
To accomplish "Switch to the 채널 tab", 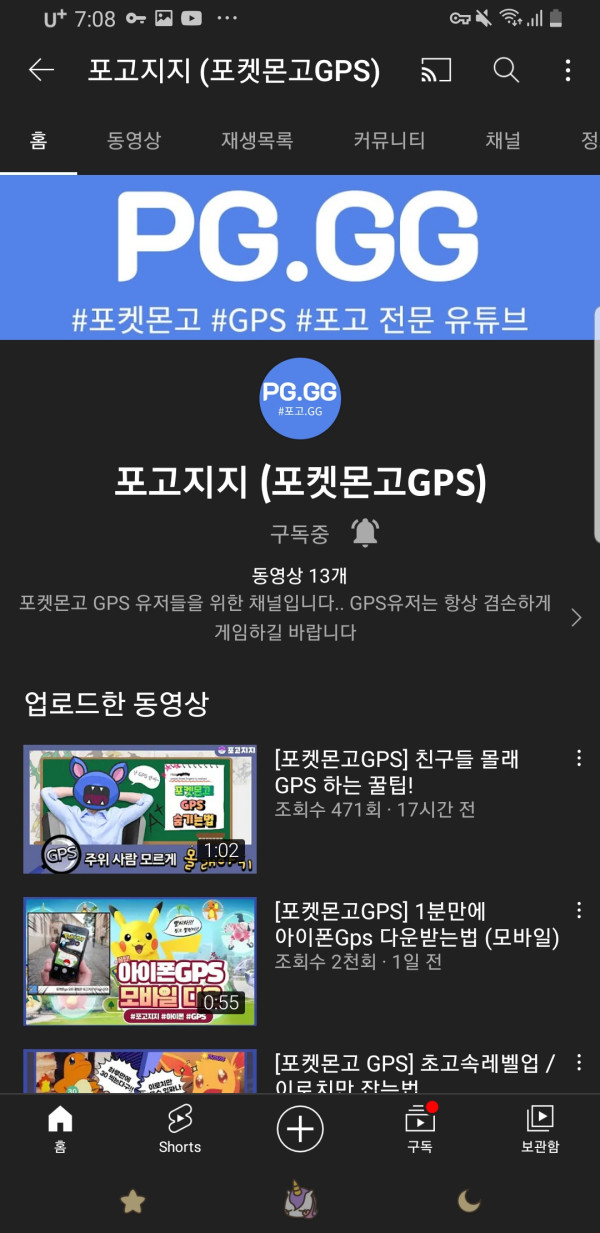I will tap(503, 140).
